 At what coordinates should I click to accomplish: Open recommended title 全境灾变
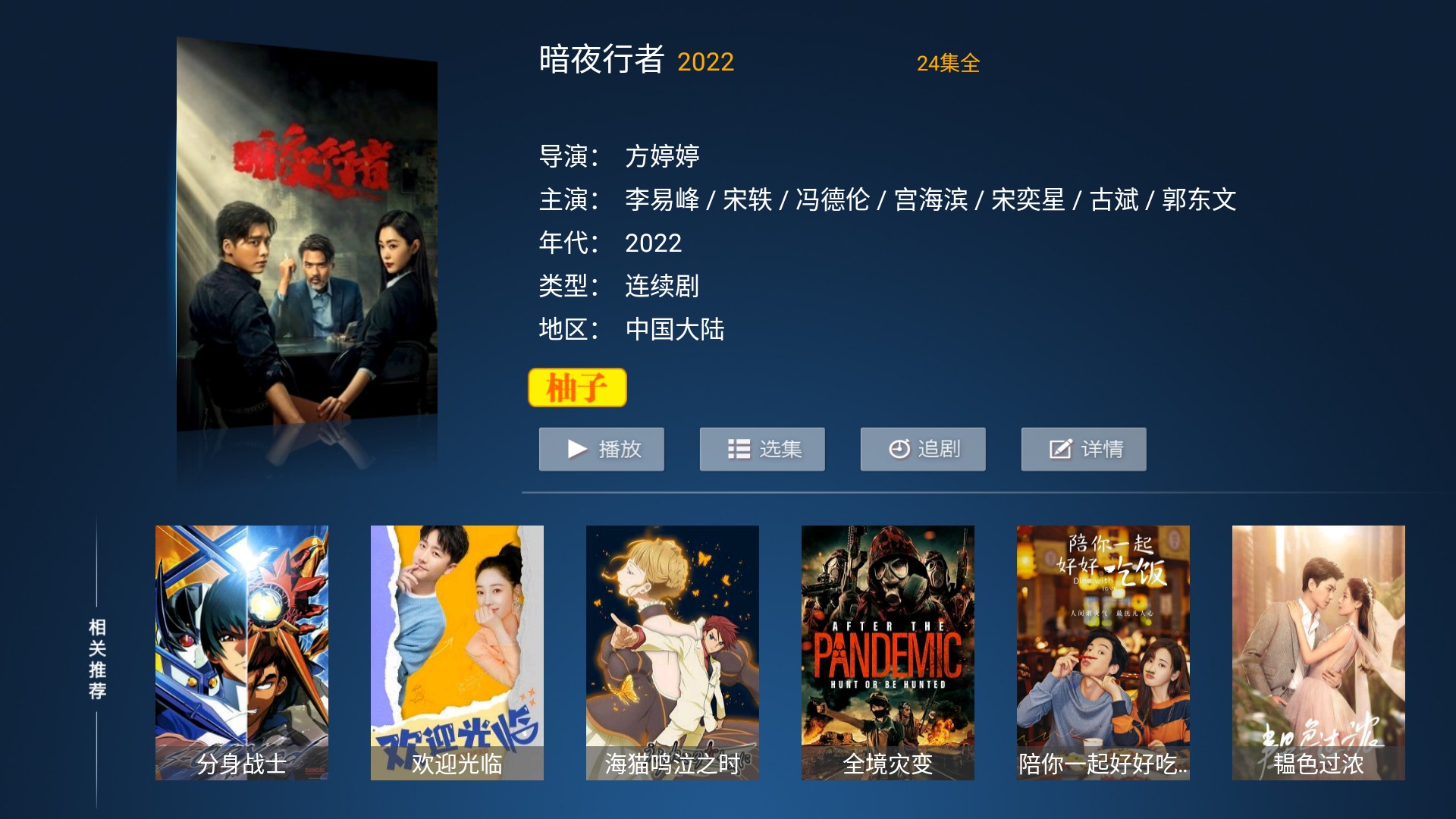(x=888, y=652)
